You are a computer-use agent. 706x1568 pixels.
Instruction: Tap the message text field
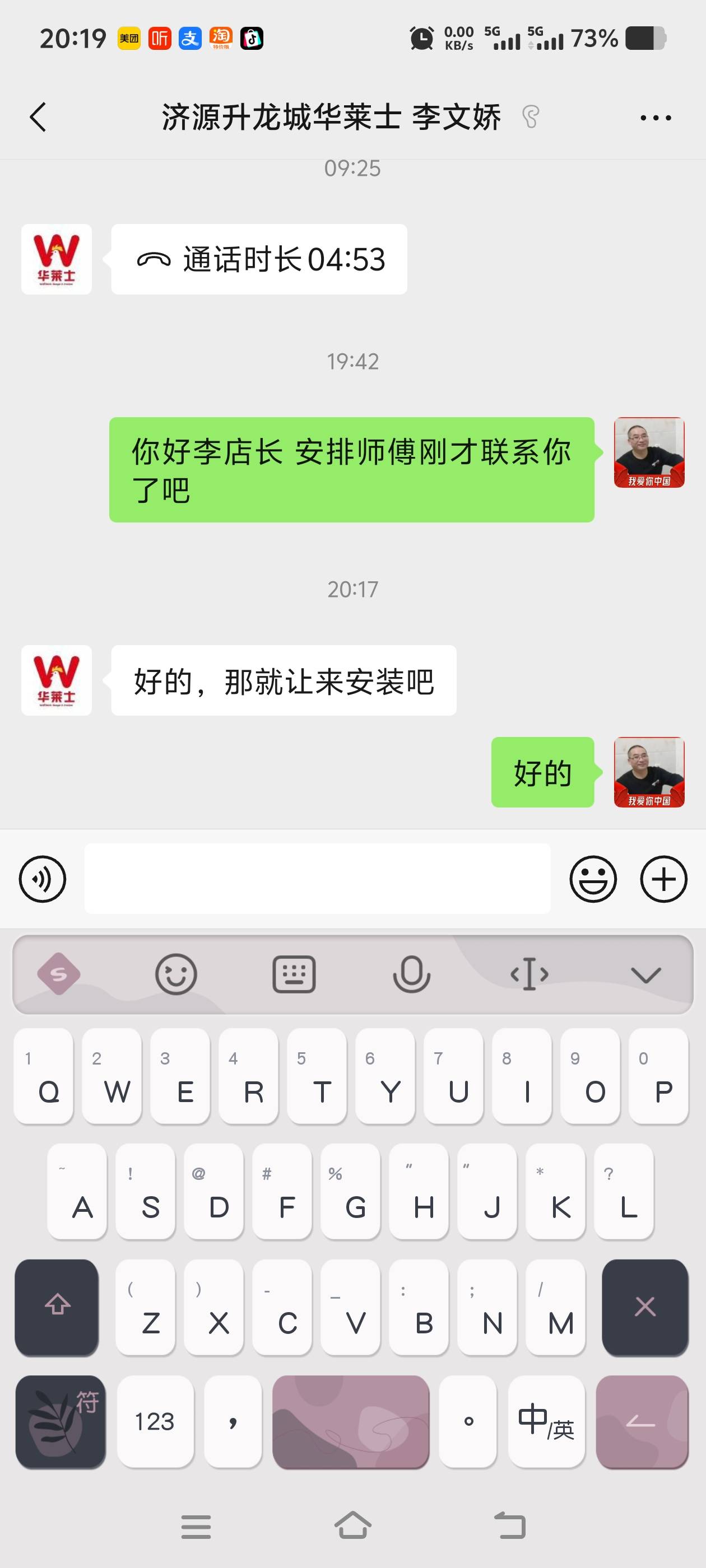(317, 878)
